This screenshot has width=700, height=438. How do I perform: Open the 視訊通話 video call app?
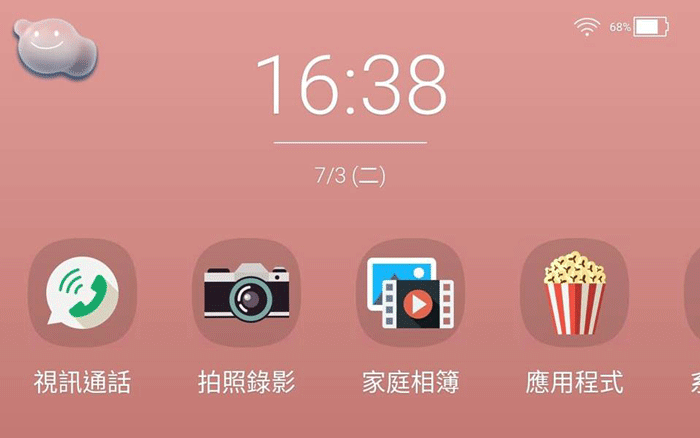[82, 293]
